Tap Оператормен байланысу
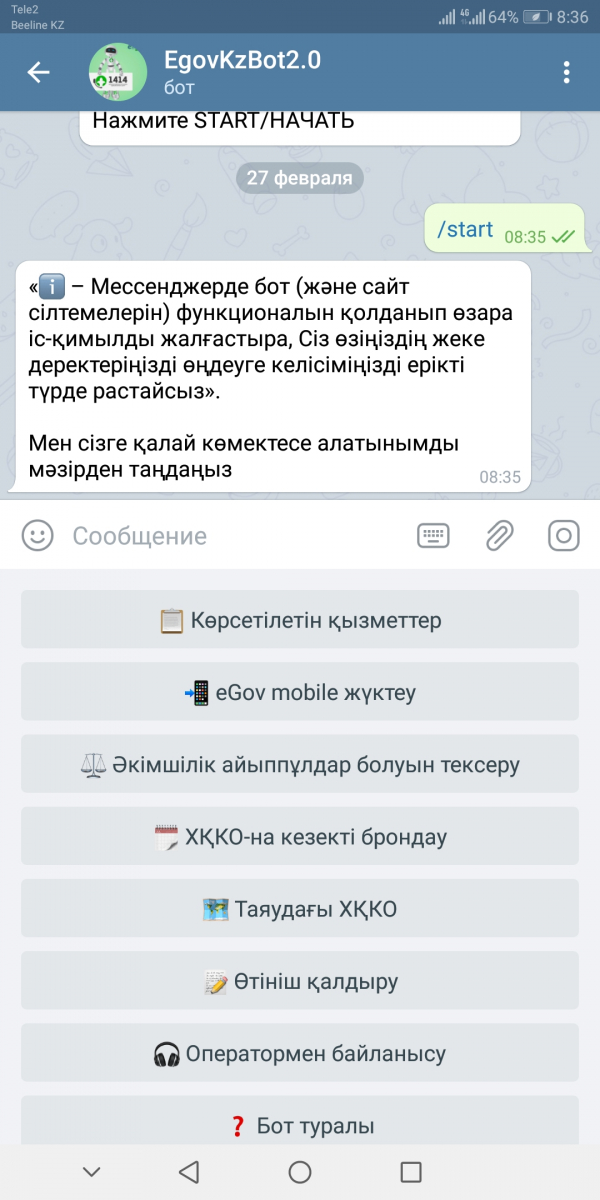 click(300, 1053)
